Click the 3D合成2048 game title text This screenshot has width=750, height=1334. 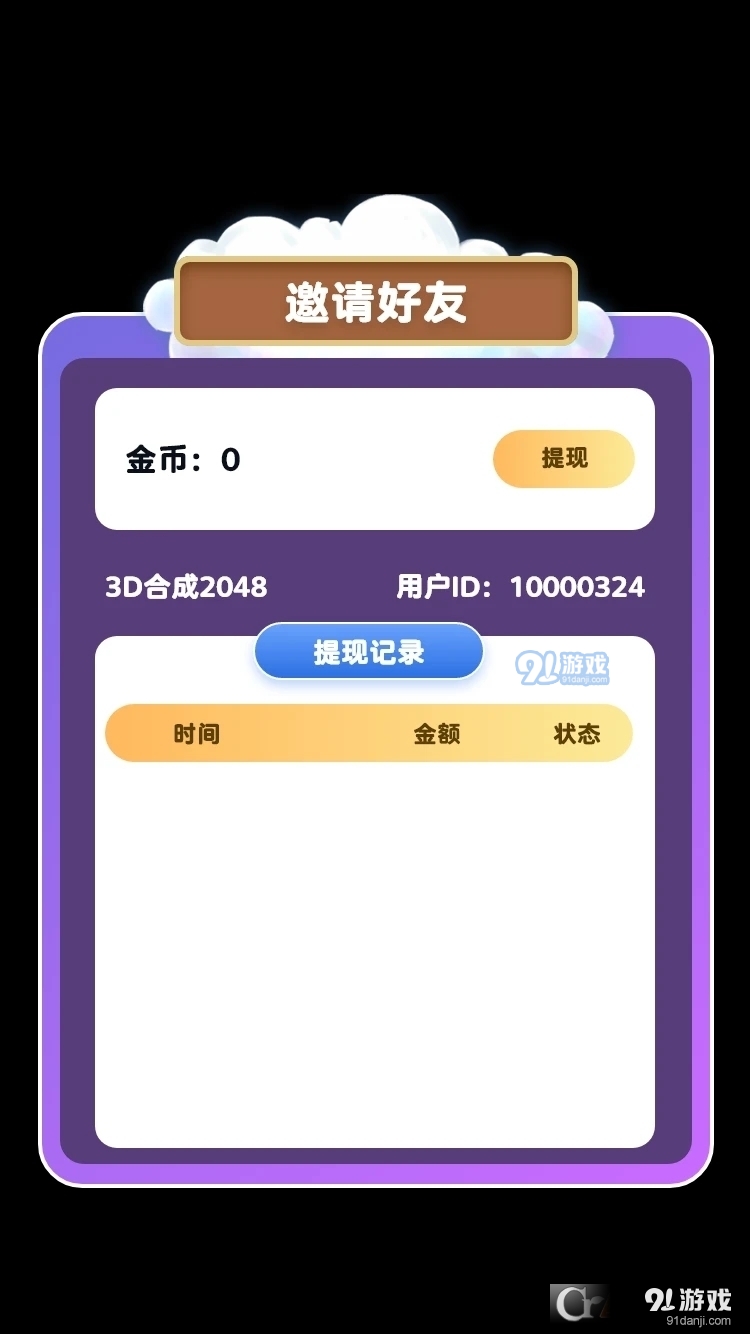pos(186,587)
